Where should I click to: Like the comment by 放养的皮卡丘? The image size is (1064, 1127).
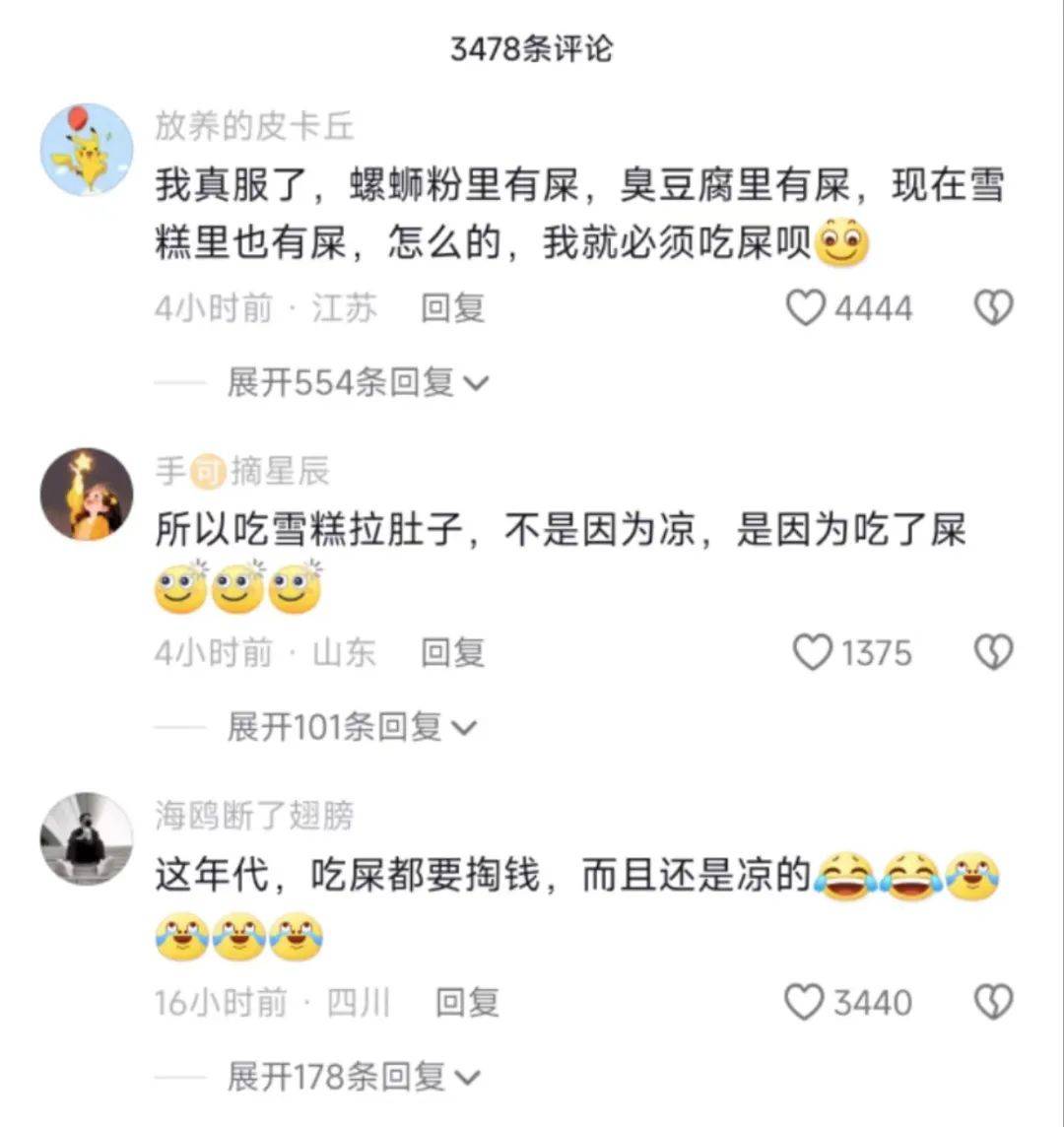tap(806, 309)
